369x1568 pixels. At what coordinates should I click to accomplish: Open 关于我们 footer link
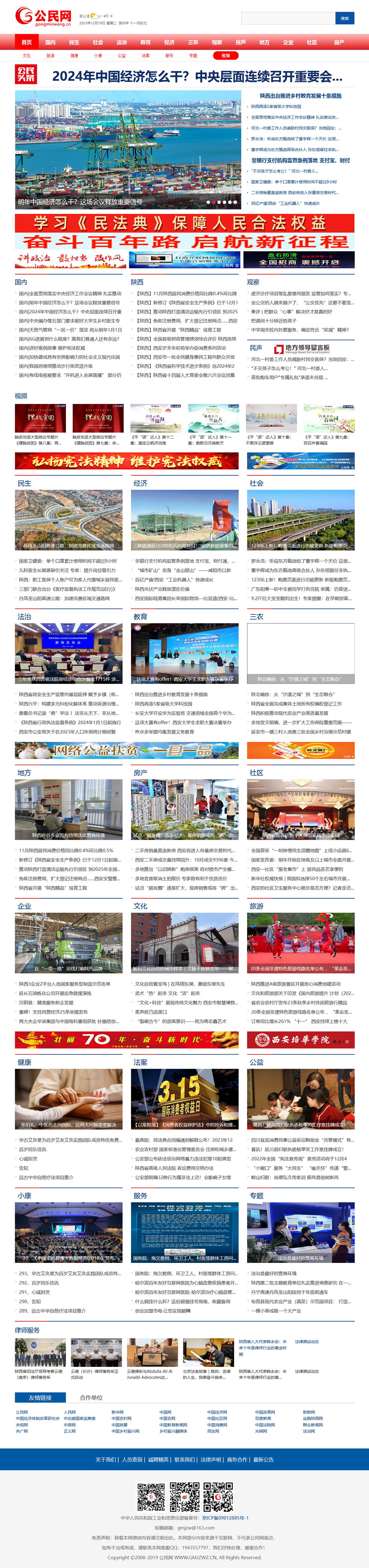point(106,1460)
